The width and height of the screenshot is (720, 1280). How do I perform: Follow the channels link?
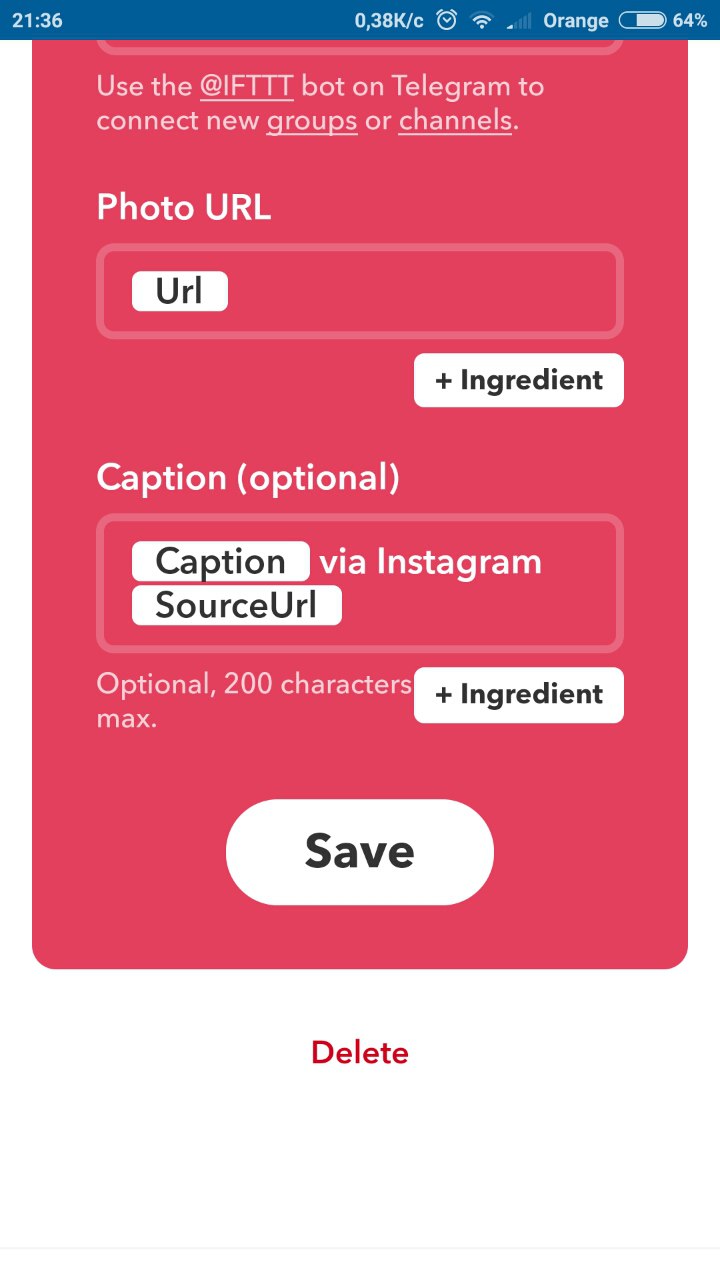pos(455,121)
